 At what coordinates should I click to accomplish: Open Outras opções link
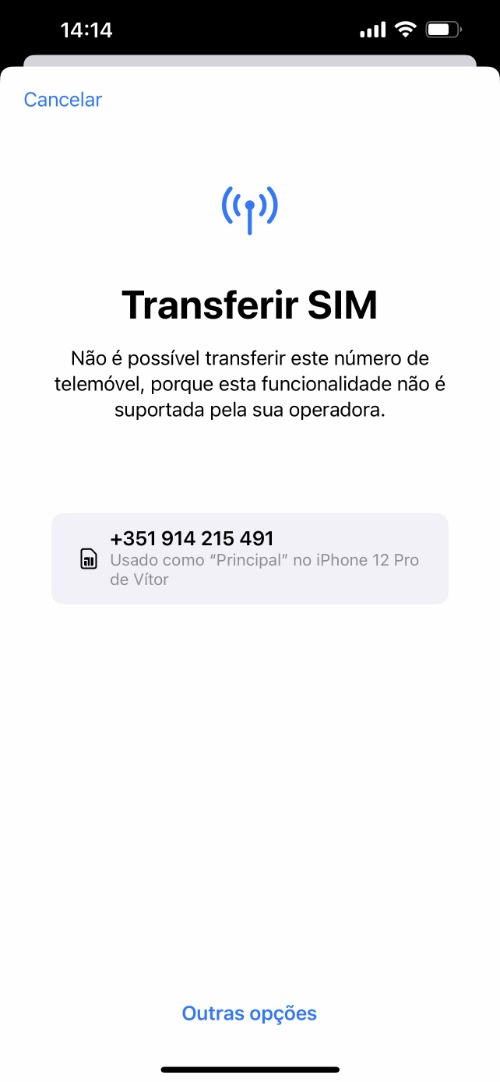(249, 1013)
